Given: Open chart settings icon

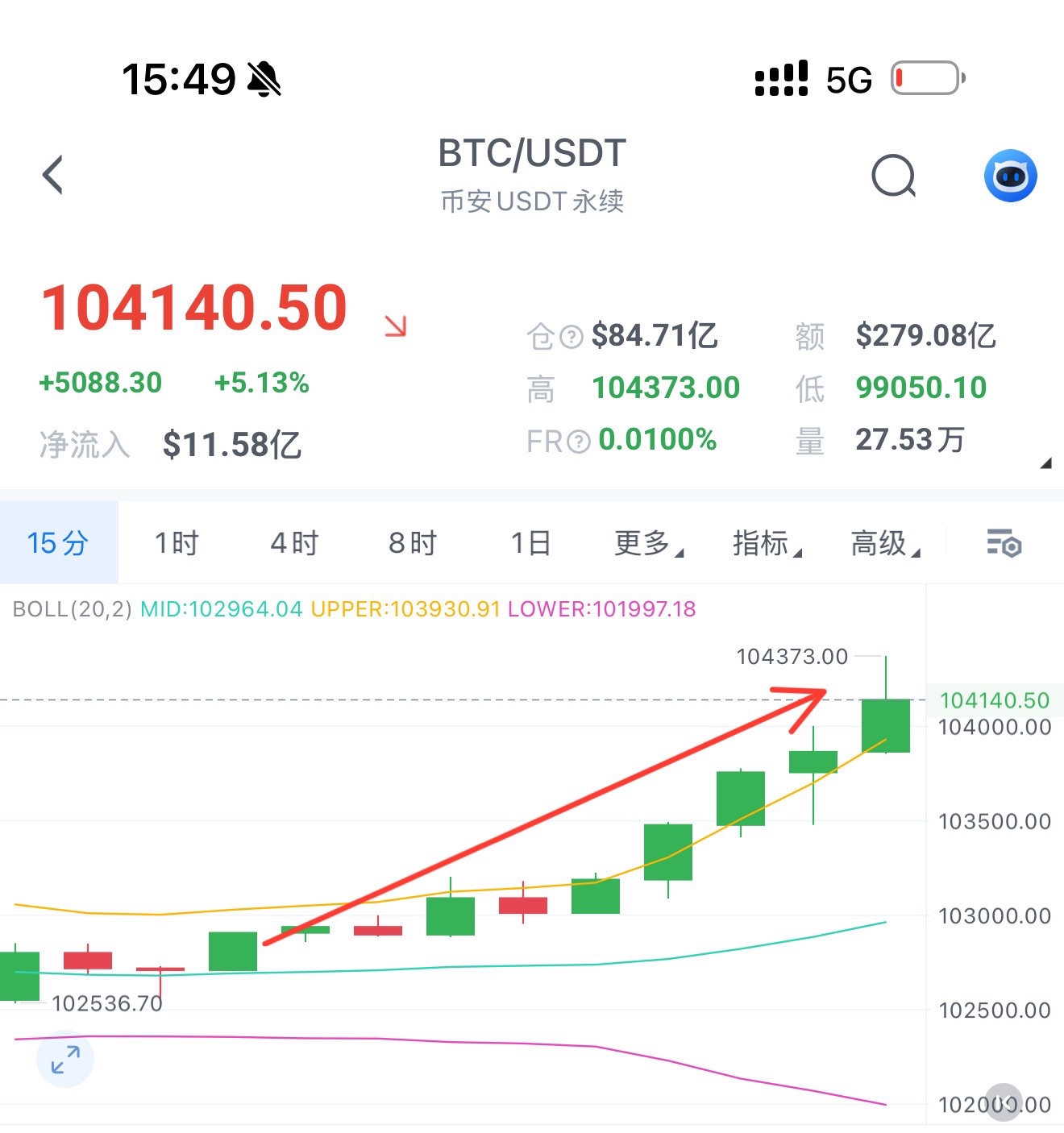Looking at the screenshot, I should point(1004,543).
